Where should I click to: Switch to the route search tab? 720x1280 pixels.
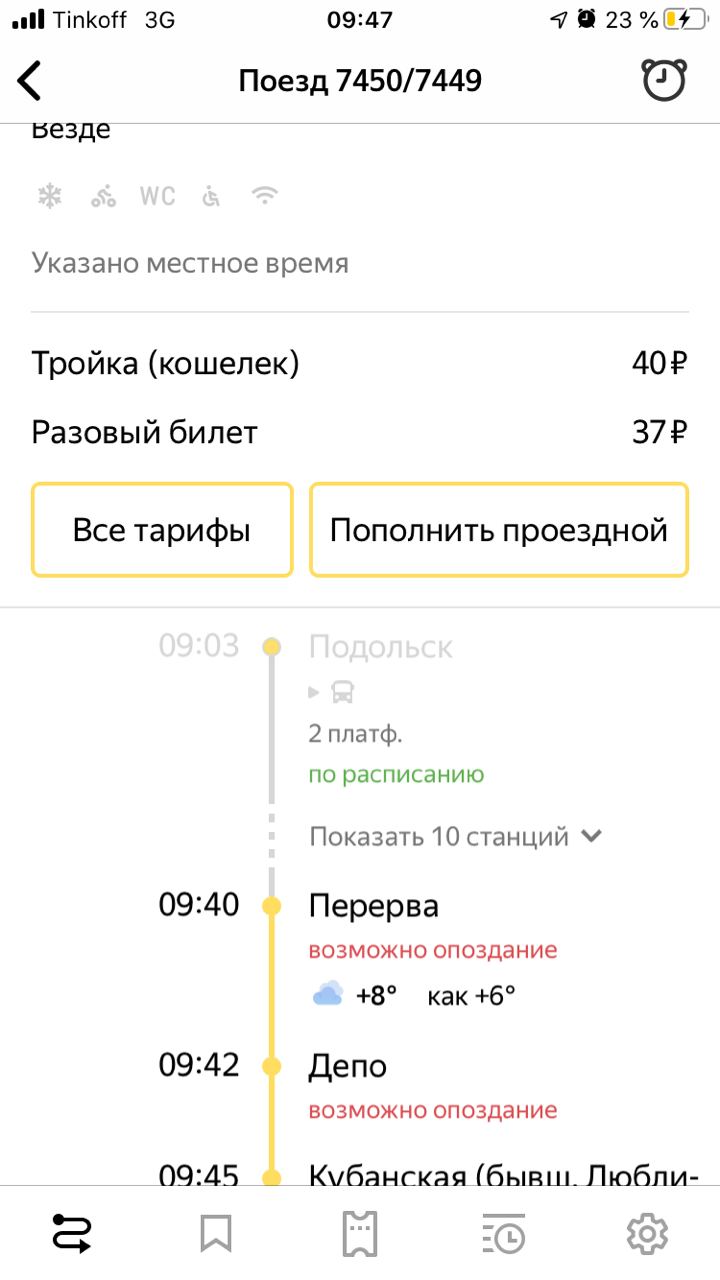click(72, 1234)
